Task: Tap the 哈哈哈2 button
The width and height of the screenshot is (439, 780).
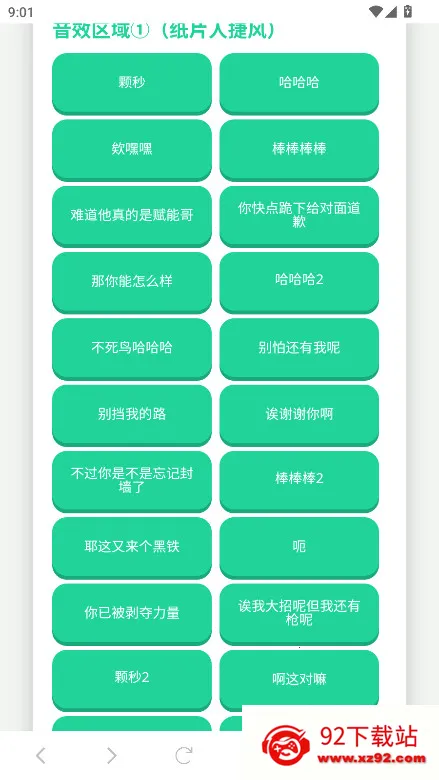Action: point(299,282)
